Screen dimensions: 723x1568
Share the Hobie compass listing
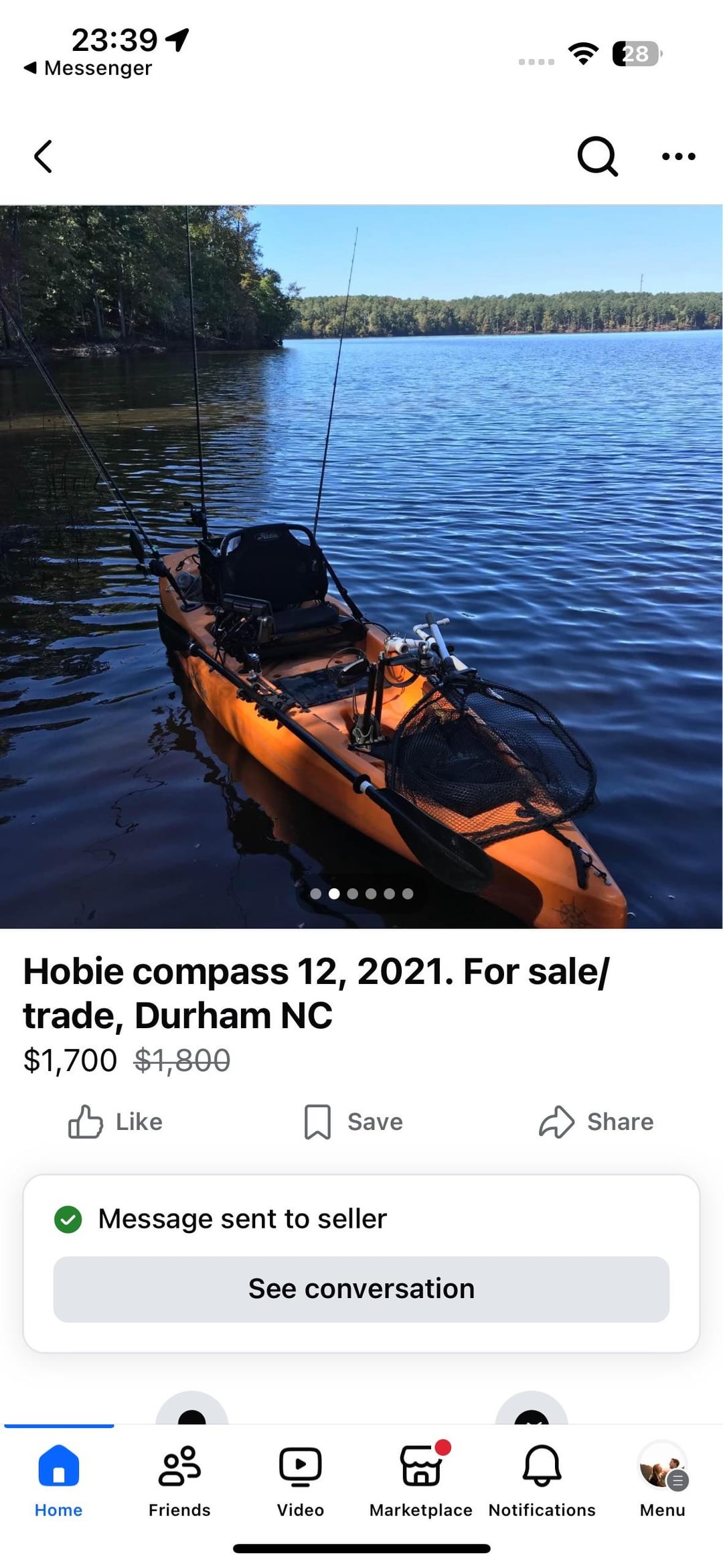click(x=596, y=1122)
